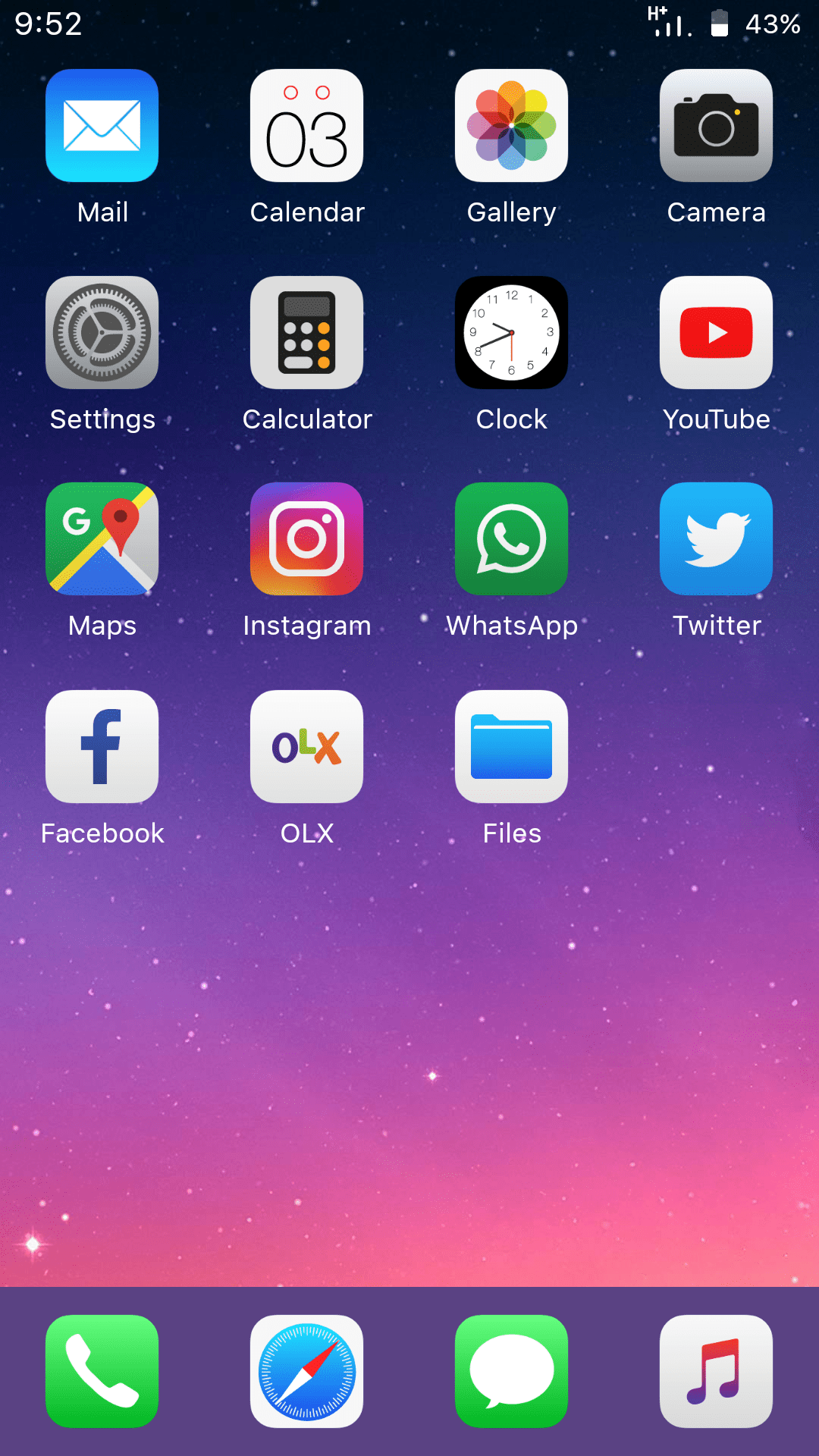Launch the Calculator
The image size is (819, 1456).
coord(306,332)
